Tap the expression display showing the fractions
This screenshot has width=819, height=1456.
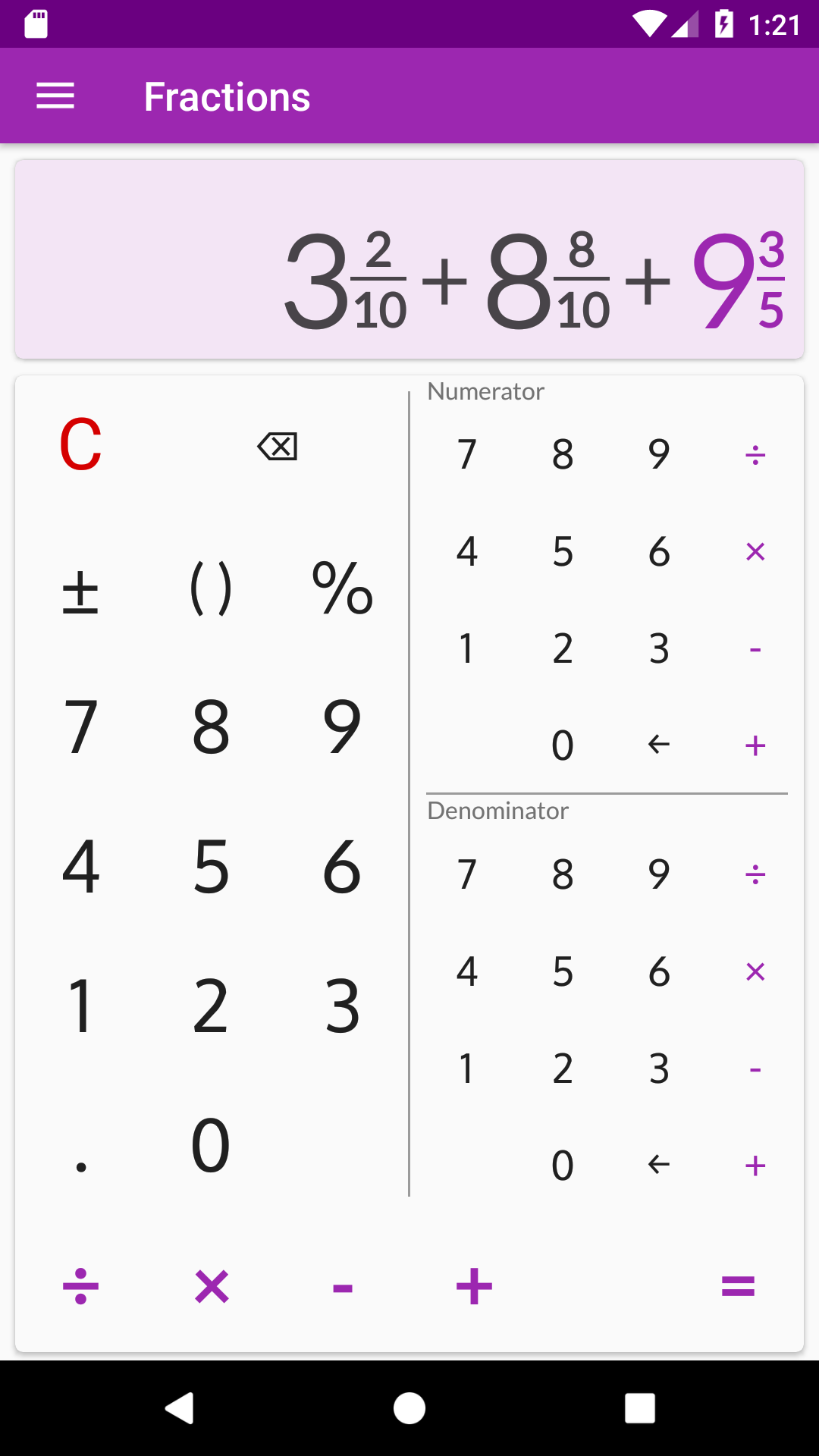click(409, 258)
